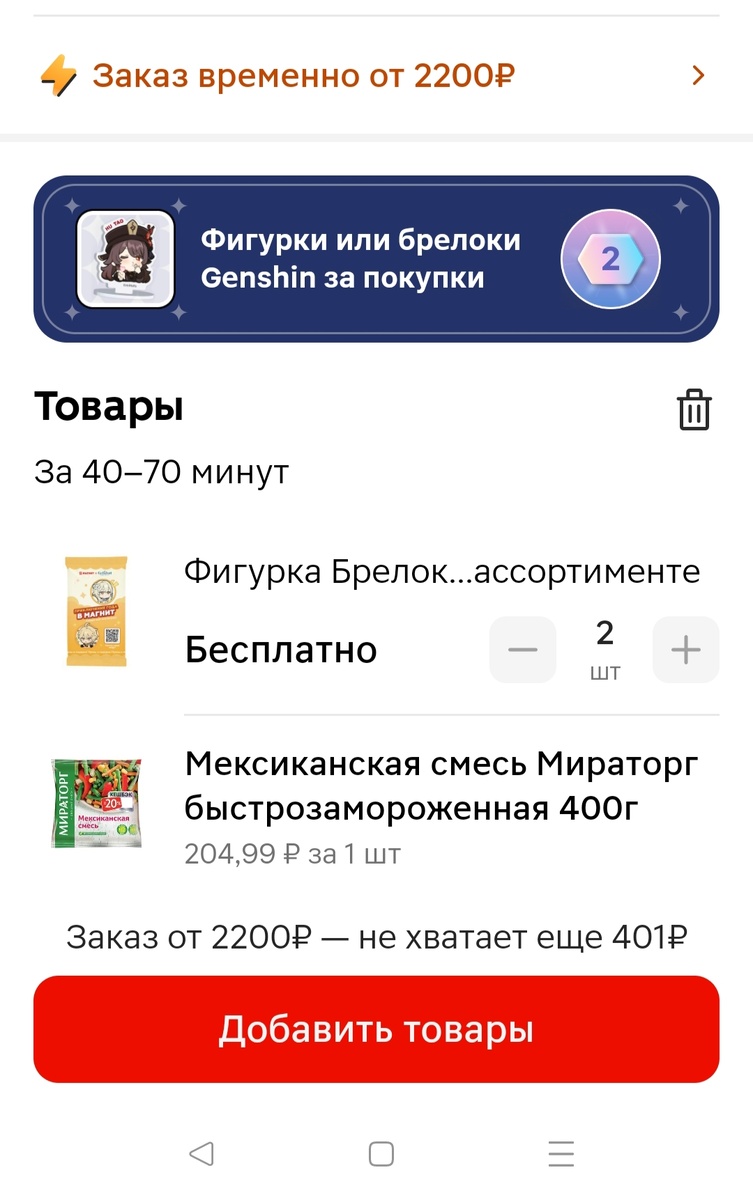Select the '2' badge on the Genshin banner
The height and width of the screenshot is (1200, 753).
point(610,258)
